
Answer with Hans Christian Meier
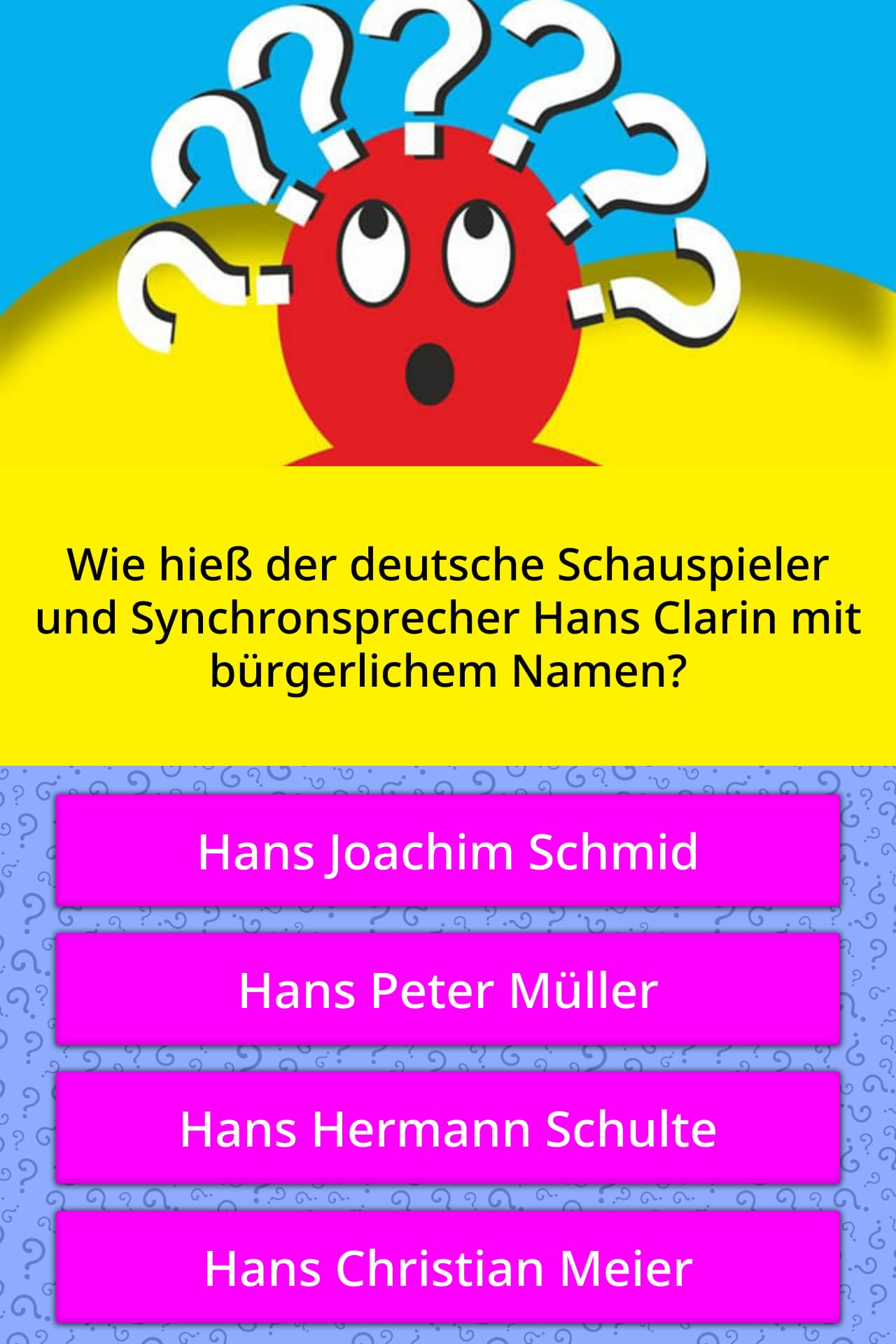point(448,1267)
